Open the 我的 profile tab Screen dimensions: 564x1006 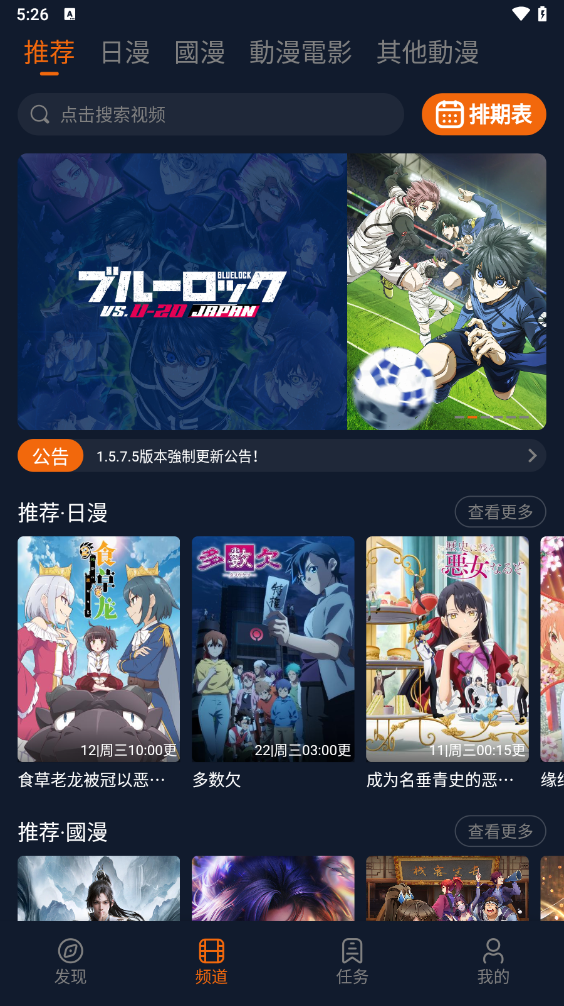(493, 961)
